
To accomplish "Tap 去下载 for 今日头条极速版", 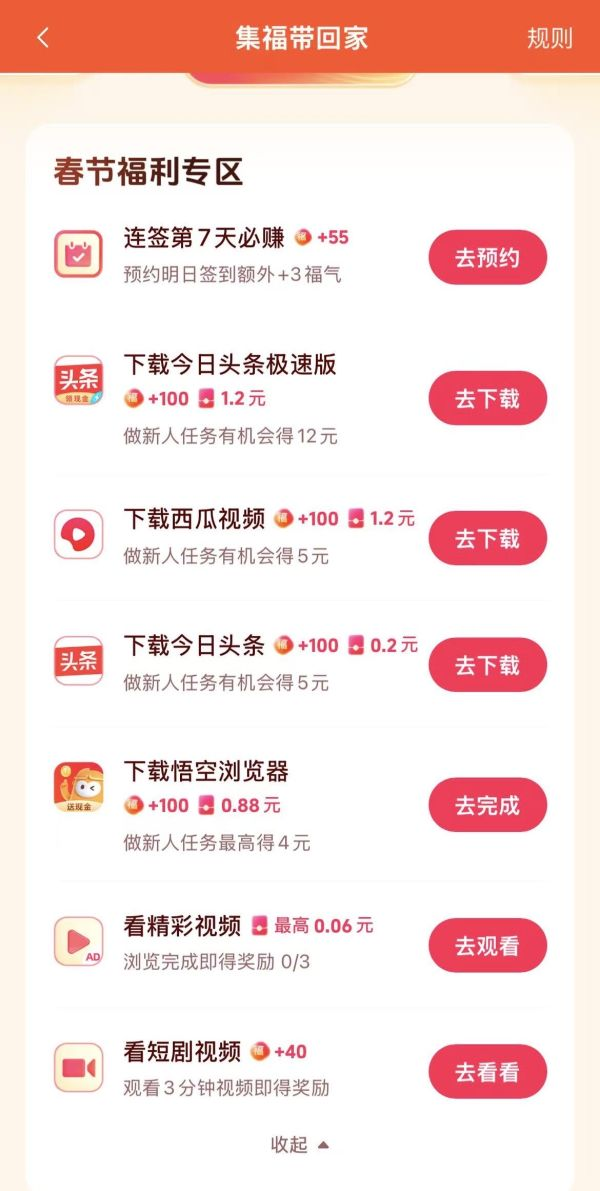I will (488, 398).
